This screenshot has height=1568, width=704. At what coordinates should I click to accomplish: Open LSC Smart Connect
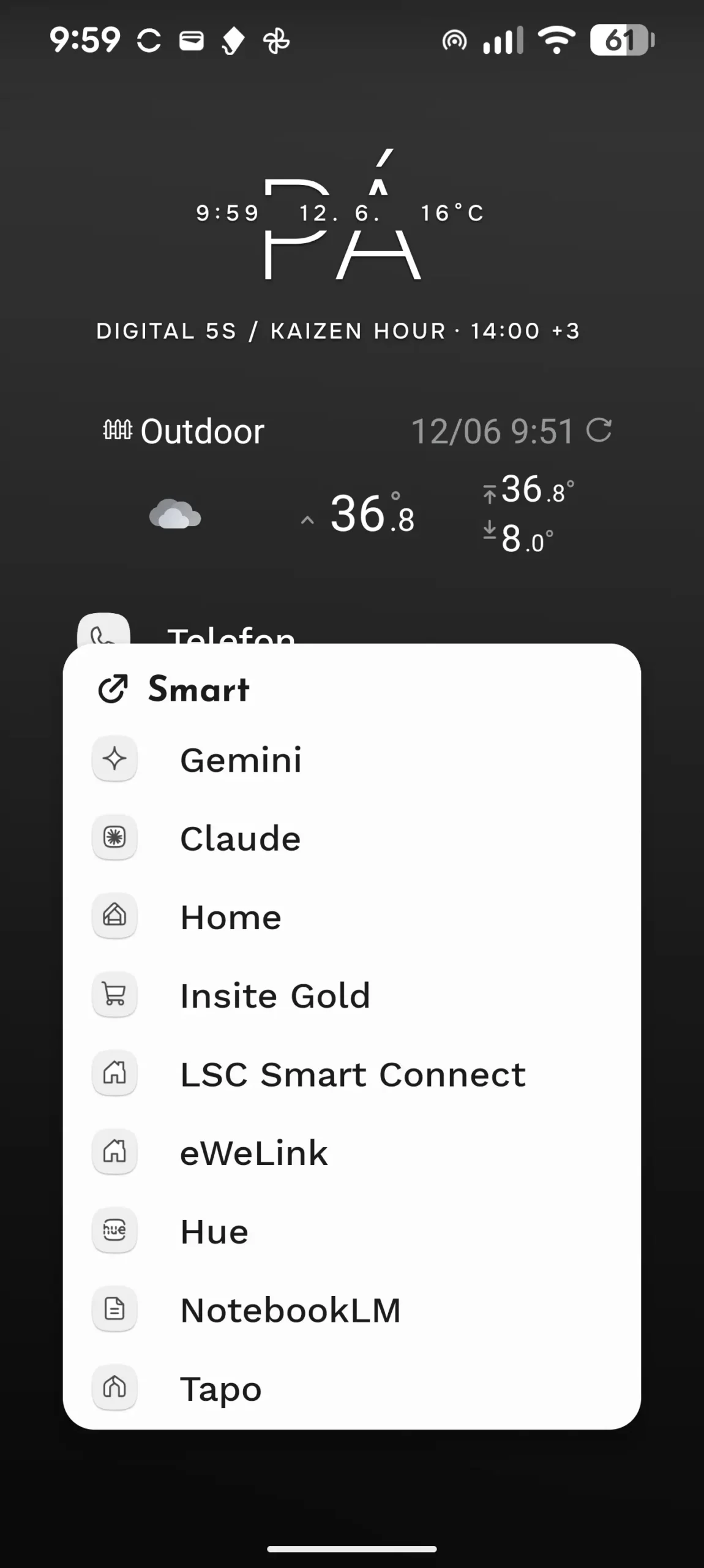tap(351, 1073)
